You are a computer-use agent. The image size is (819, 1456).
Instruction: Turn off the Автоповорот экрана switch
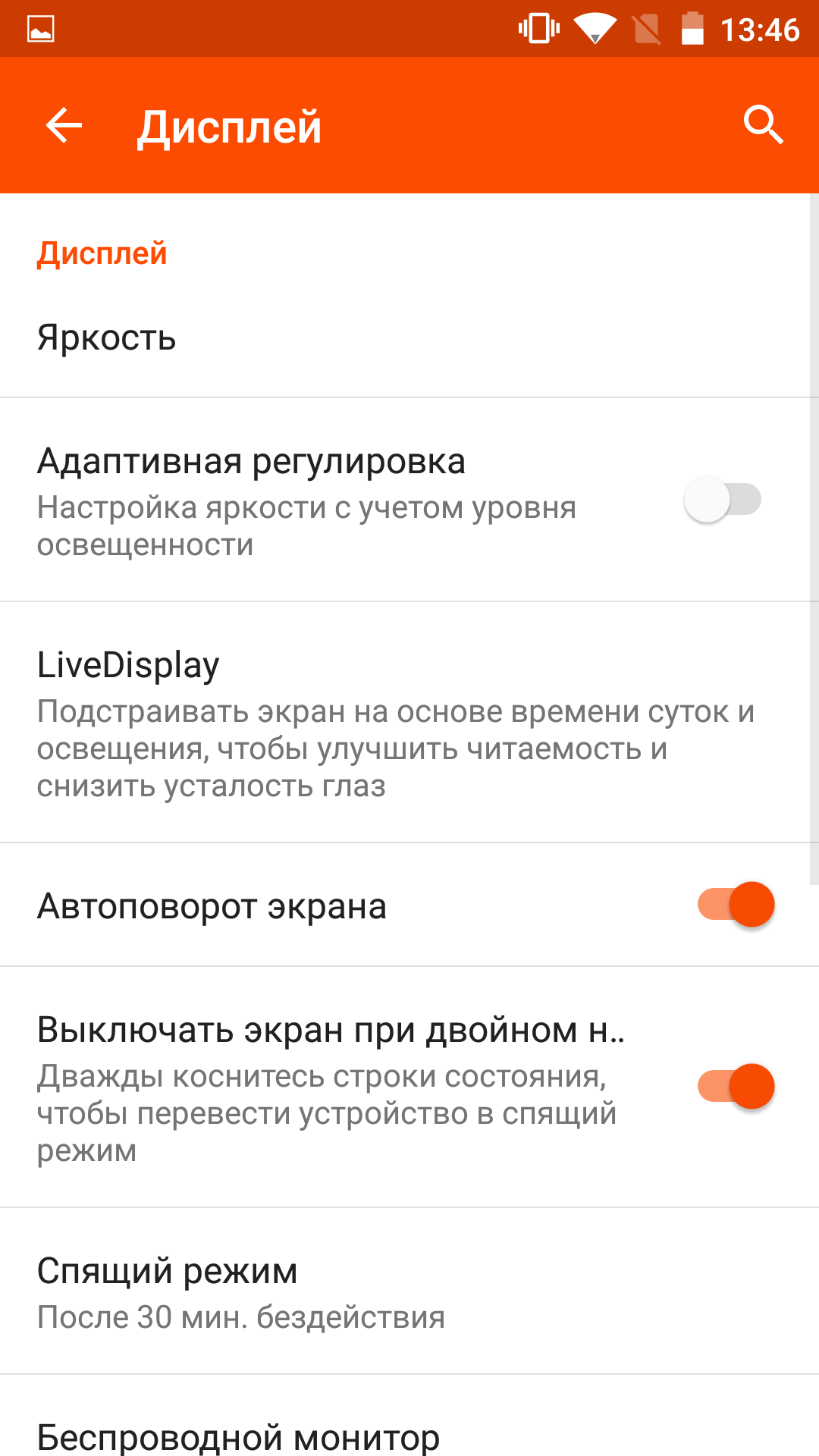click(x=736, y=904)
